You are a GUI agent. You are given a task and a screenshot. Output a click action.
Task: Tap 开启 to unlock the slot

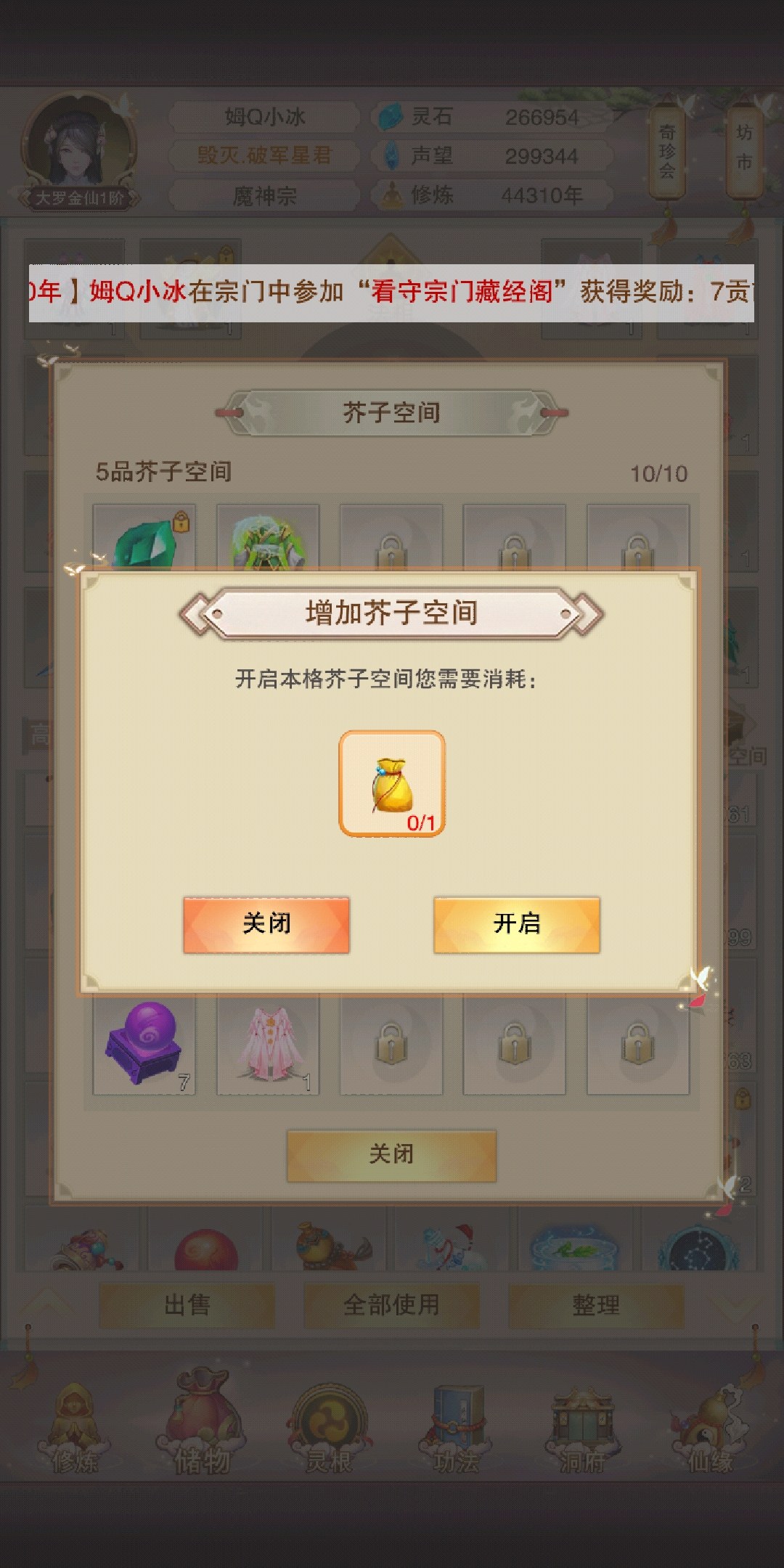[517, 924]
